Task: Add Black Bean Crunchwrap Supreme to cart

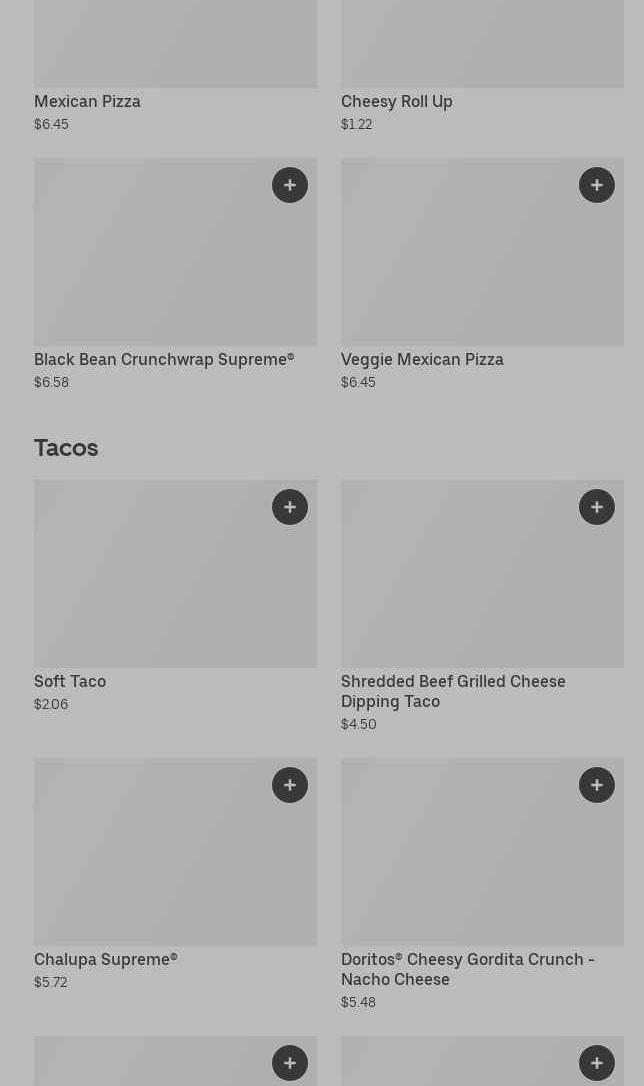Action: (x=289, y=185)
